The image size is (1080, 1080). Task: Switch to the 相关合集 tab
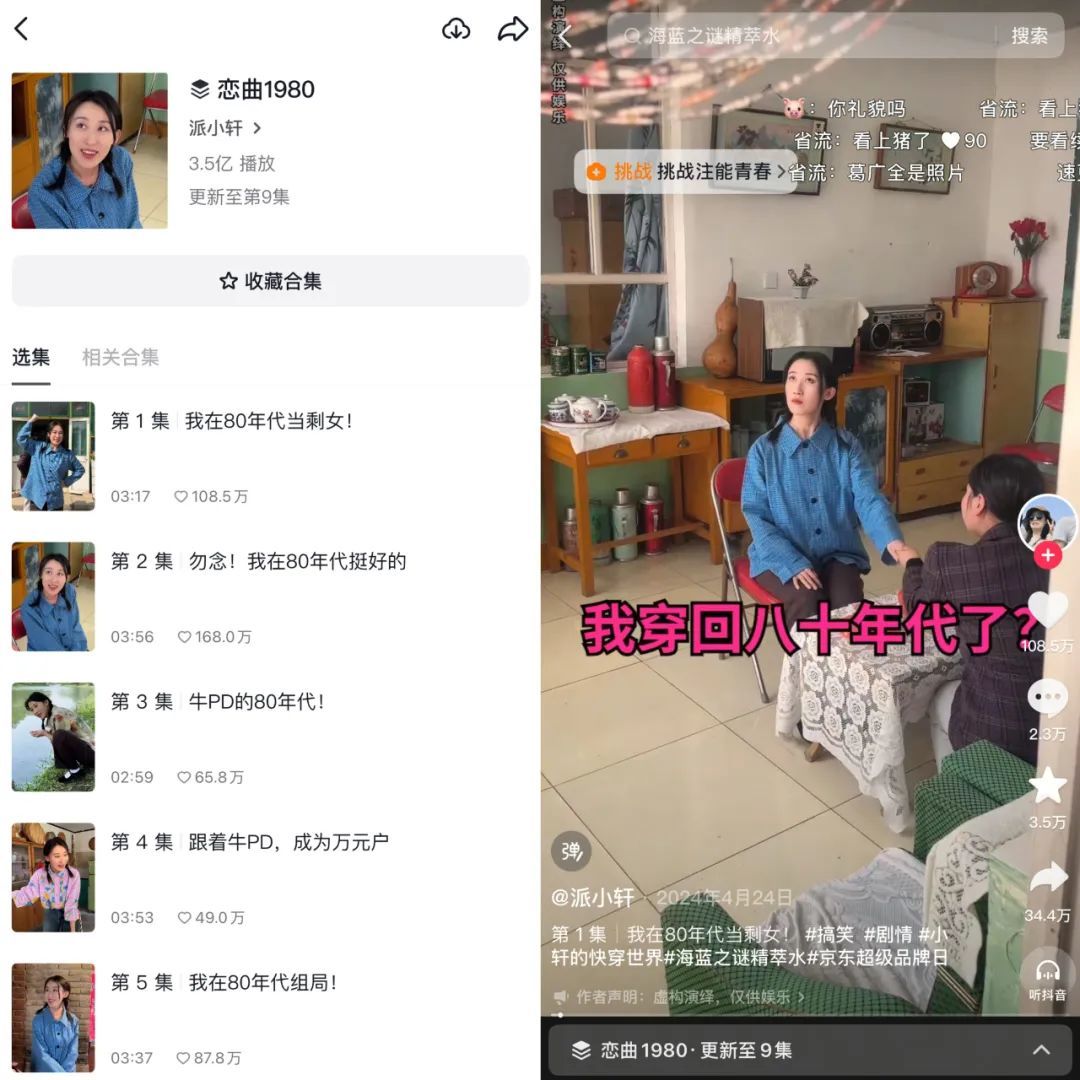click(x=120, y=357)
